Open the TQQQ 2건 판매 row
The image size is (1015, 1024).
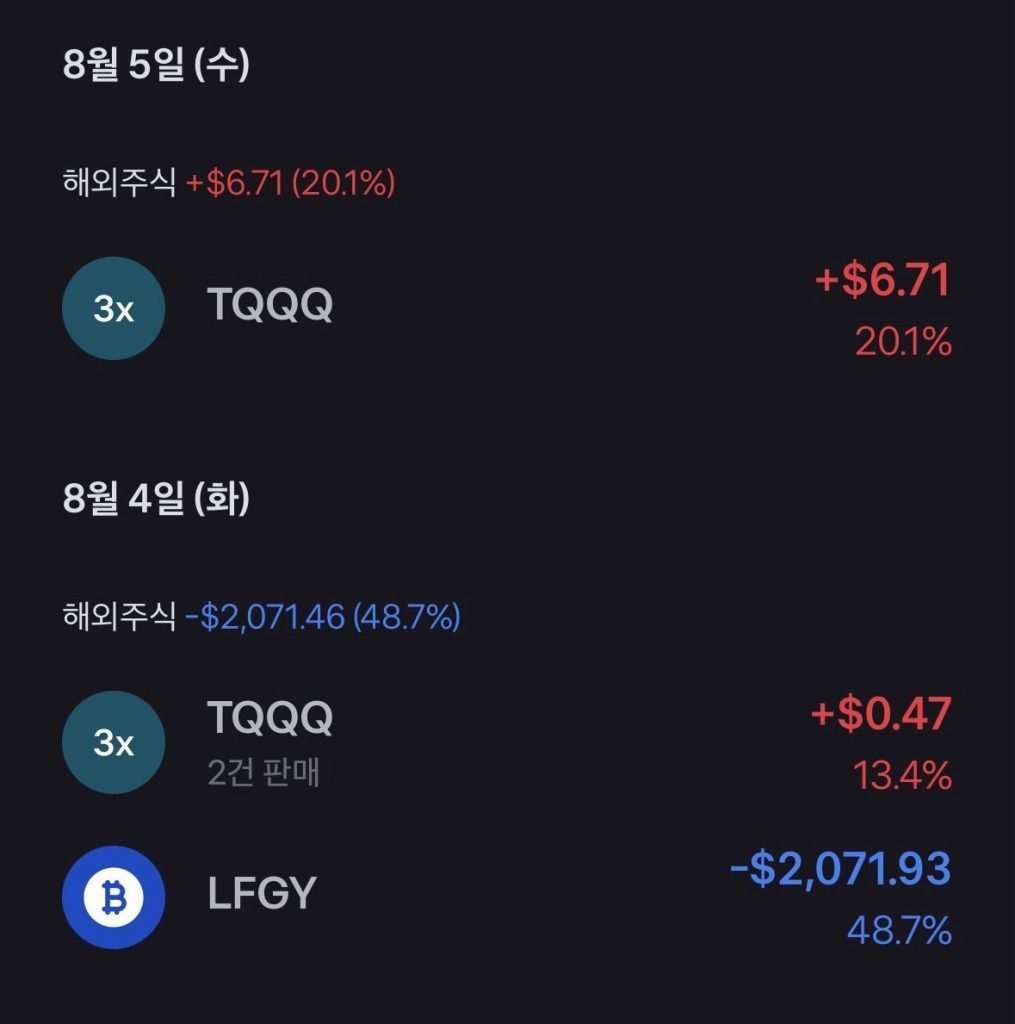click(x=507, y=743)
